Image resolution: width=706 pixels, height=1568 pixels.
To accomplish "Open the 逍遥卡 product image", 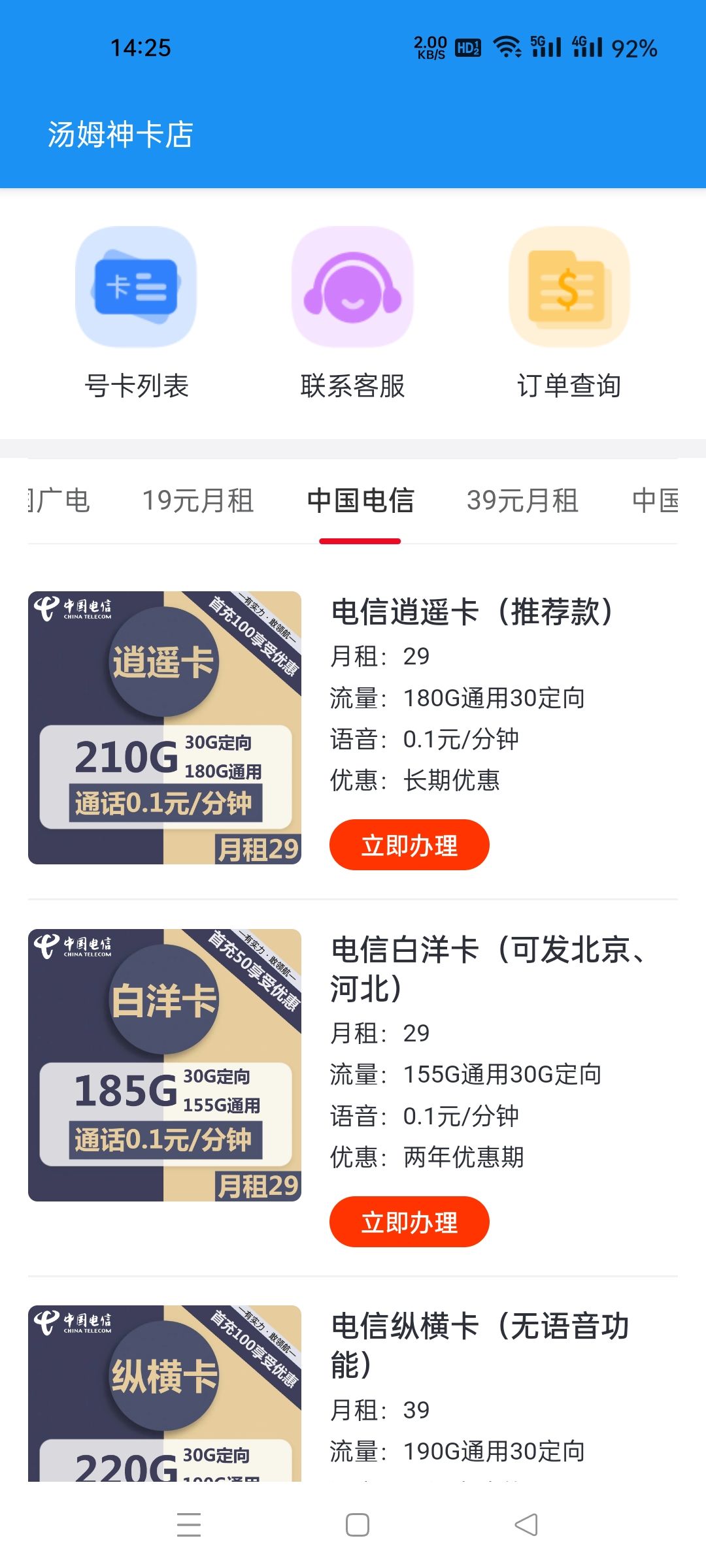I will (x=165, y=728).
